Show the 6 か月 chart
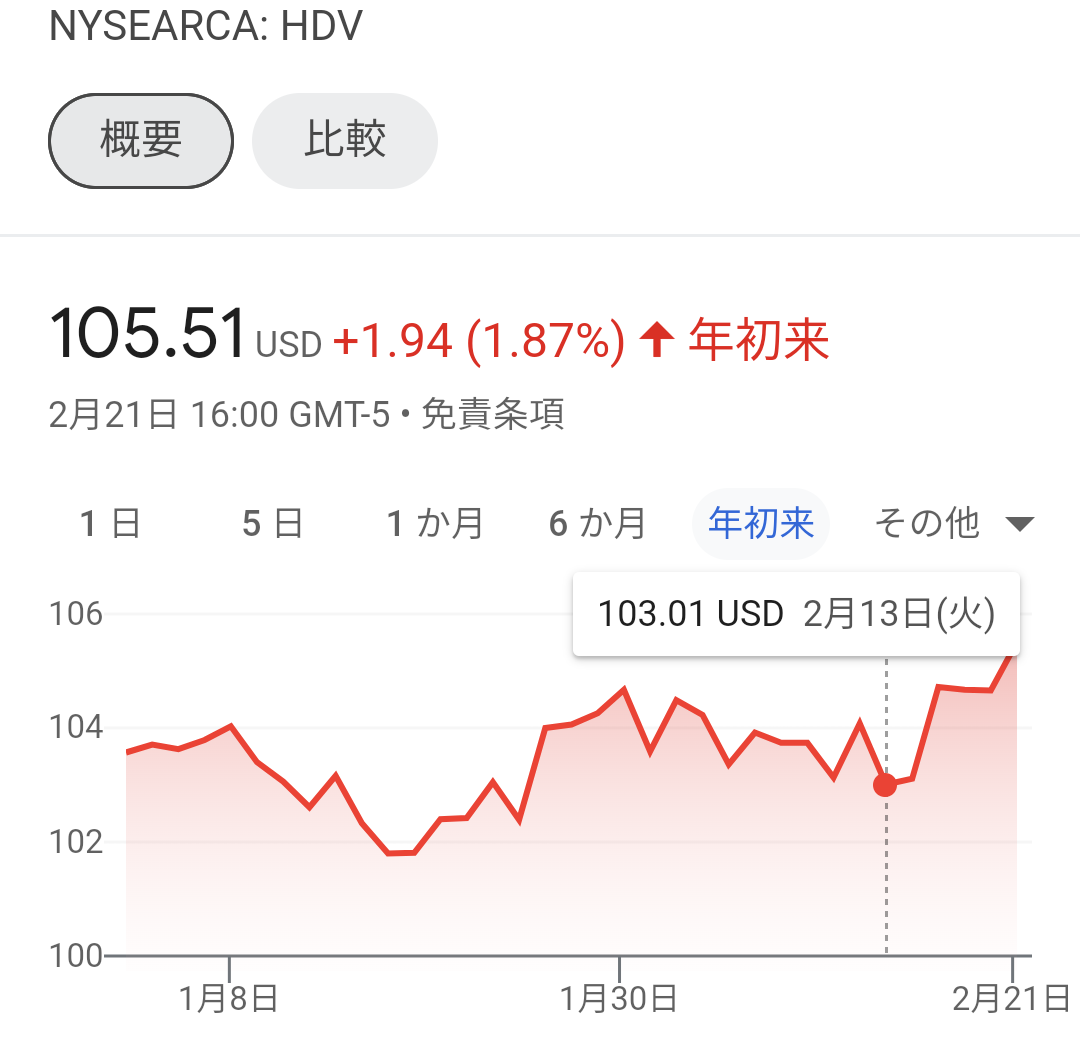1080x1042 pixels. click(598, 523)
